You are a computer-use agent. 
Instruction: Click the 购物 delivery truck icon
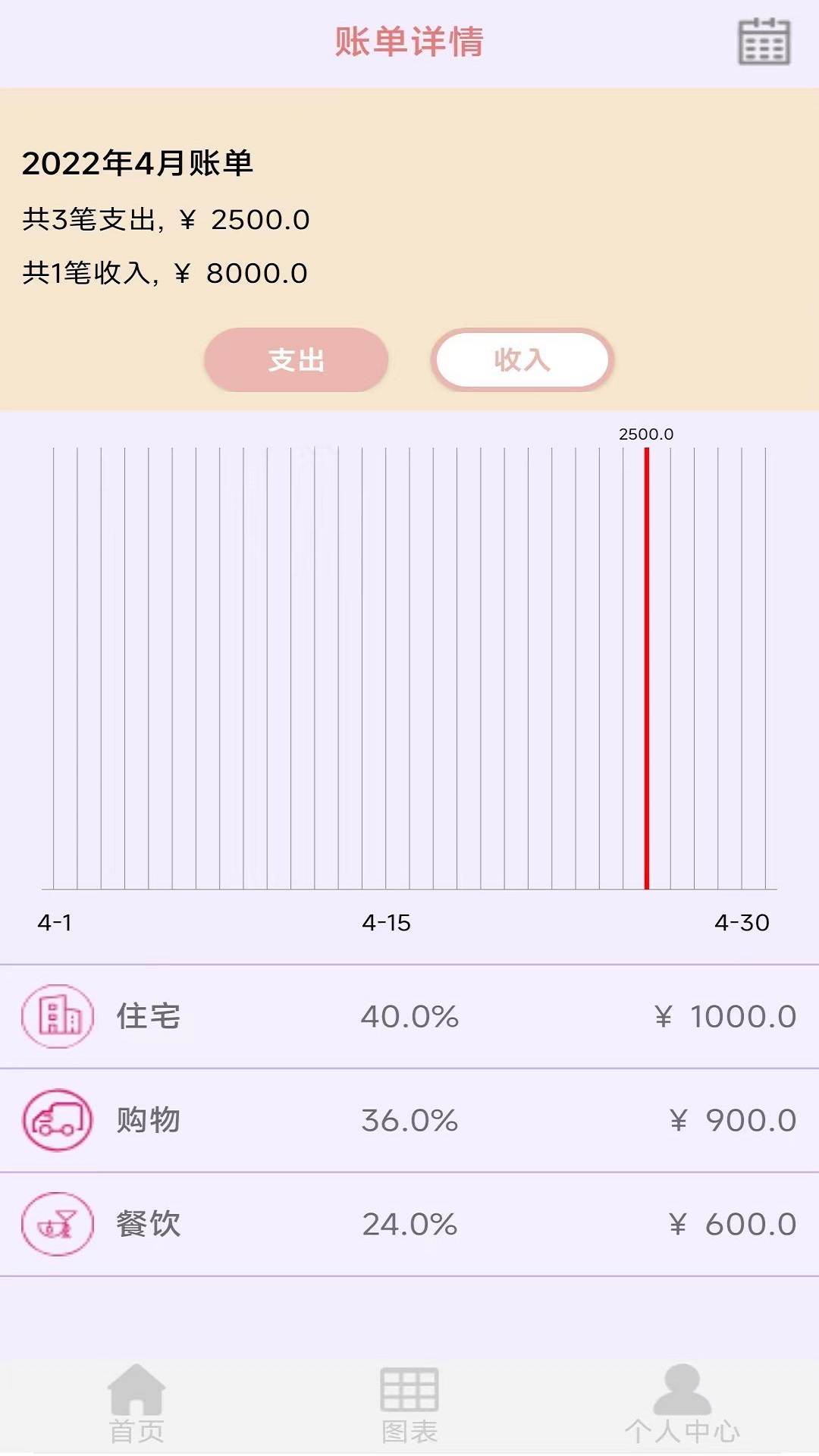tap(58, 1120)
